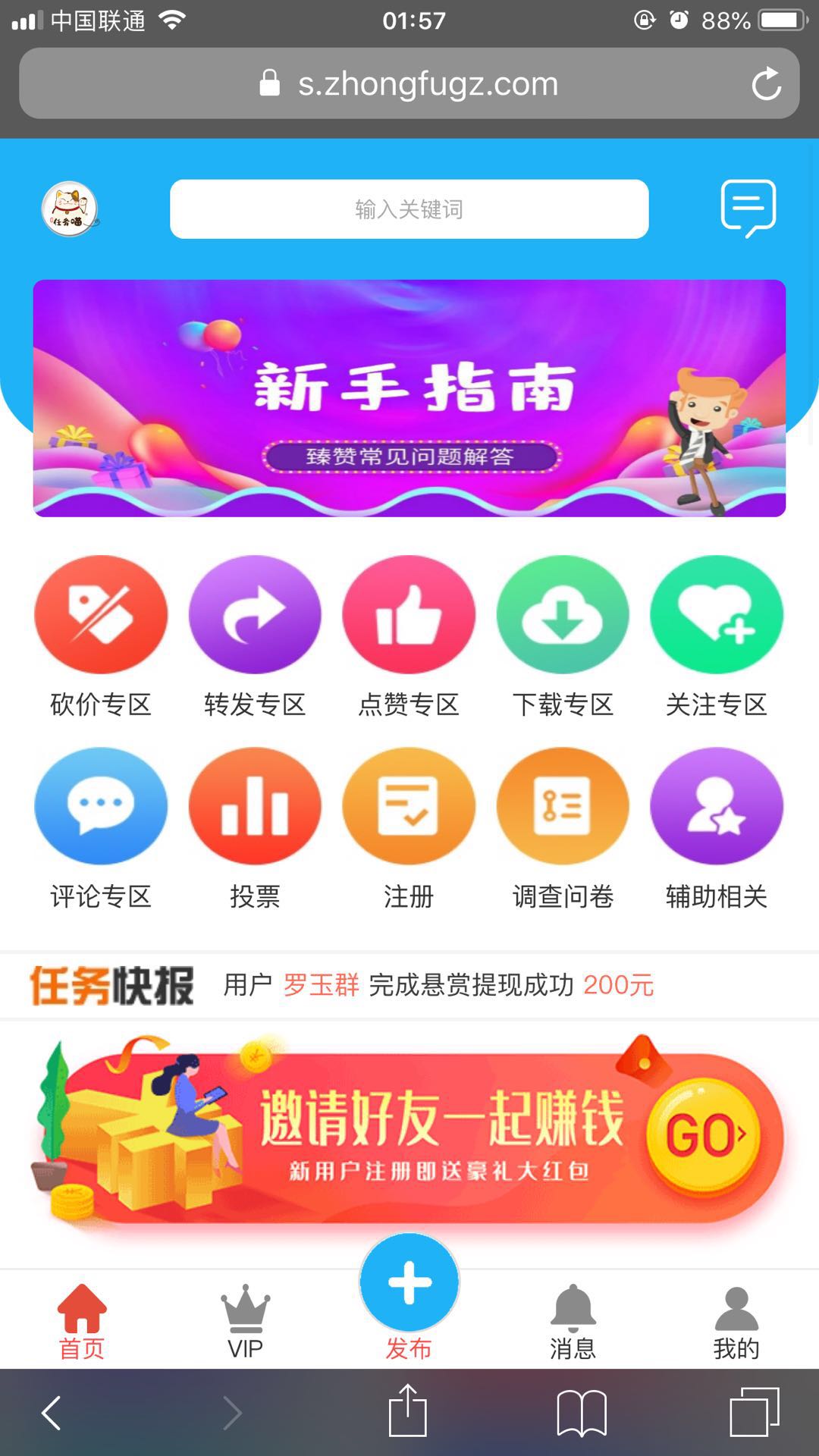
Task: Tap the 下载专区 (download zone) icon
Action: (x=563, y=616)
